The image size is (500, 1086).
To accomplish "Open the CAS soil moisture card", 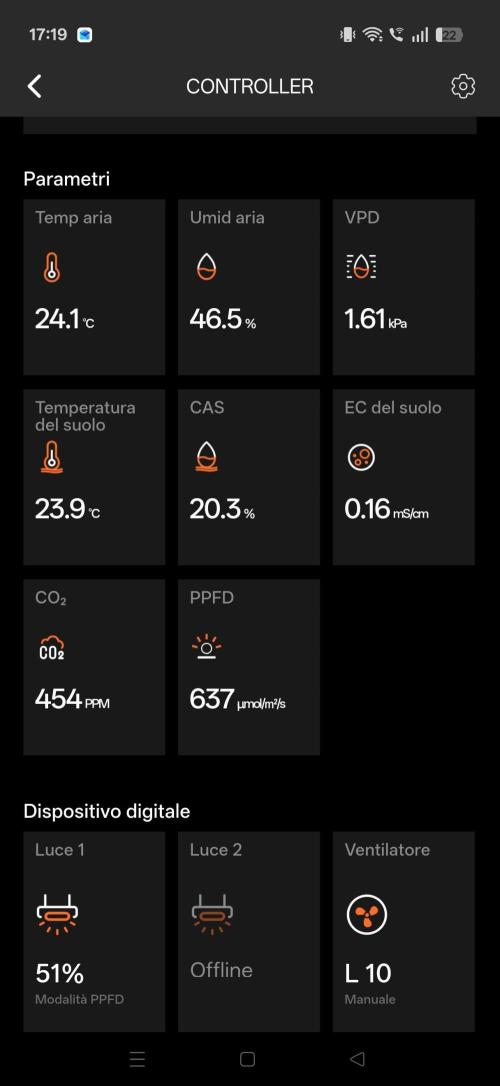I will [249, 477].
